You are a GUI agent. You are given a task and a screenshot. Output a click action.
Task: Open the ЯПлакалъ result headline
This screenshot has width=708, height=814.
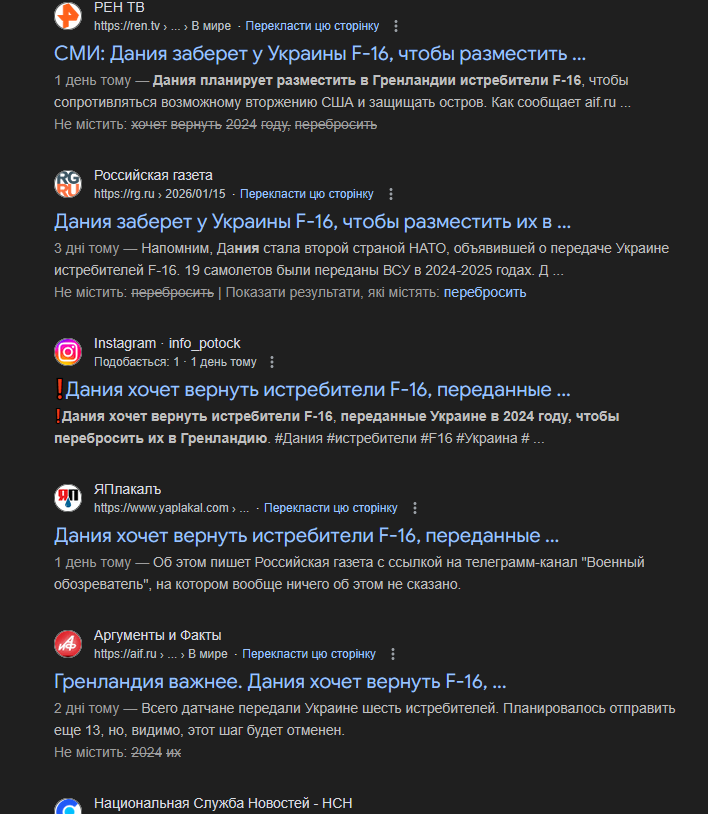[306, 535]
